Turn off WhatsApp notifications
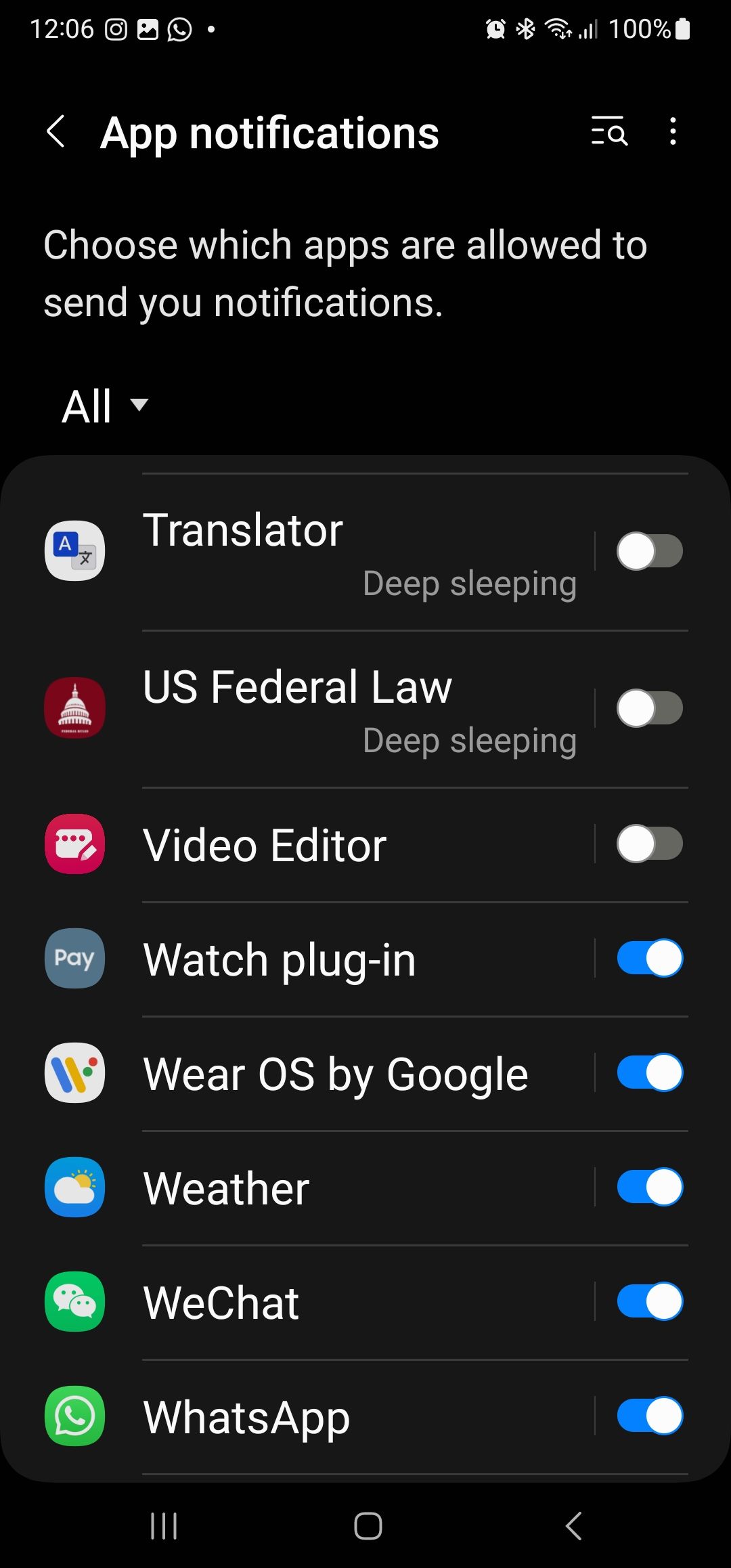The height and width of the screenshot is (1568, 731). tap(648, 1415)
